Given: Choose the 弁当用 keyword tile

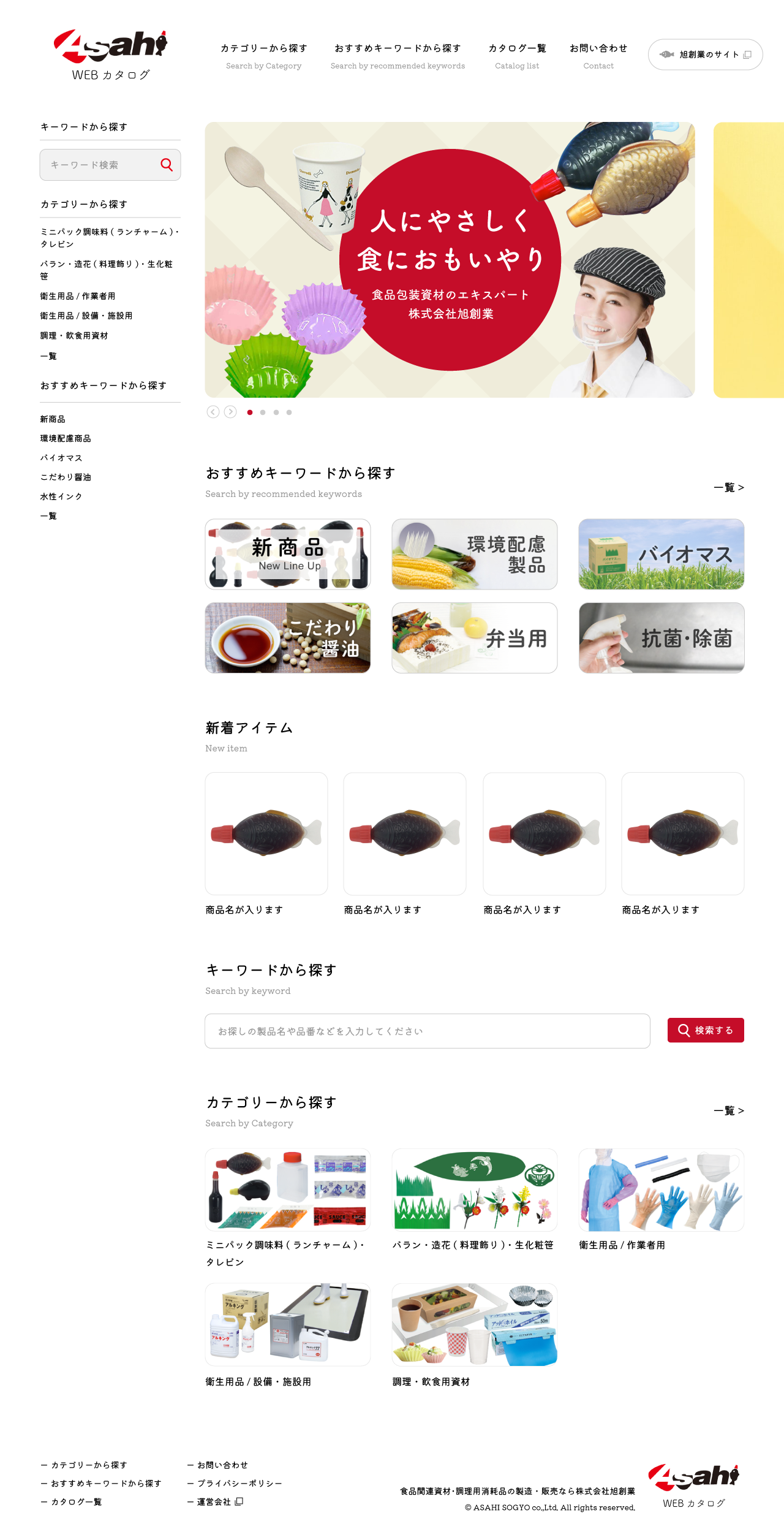Looking at the screenshot, I should tap(475, 638).
